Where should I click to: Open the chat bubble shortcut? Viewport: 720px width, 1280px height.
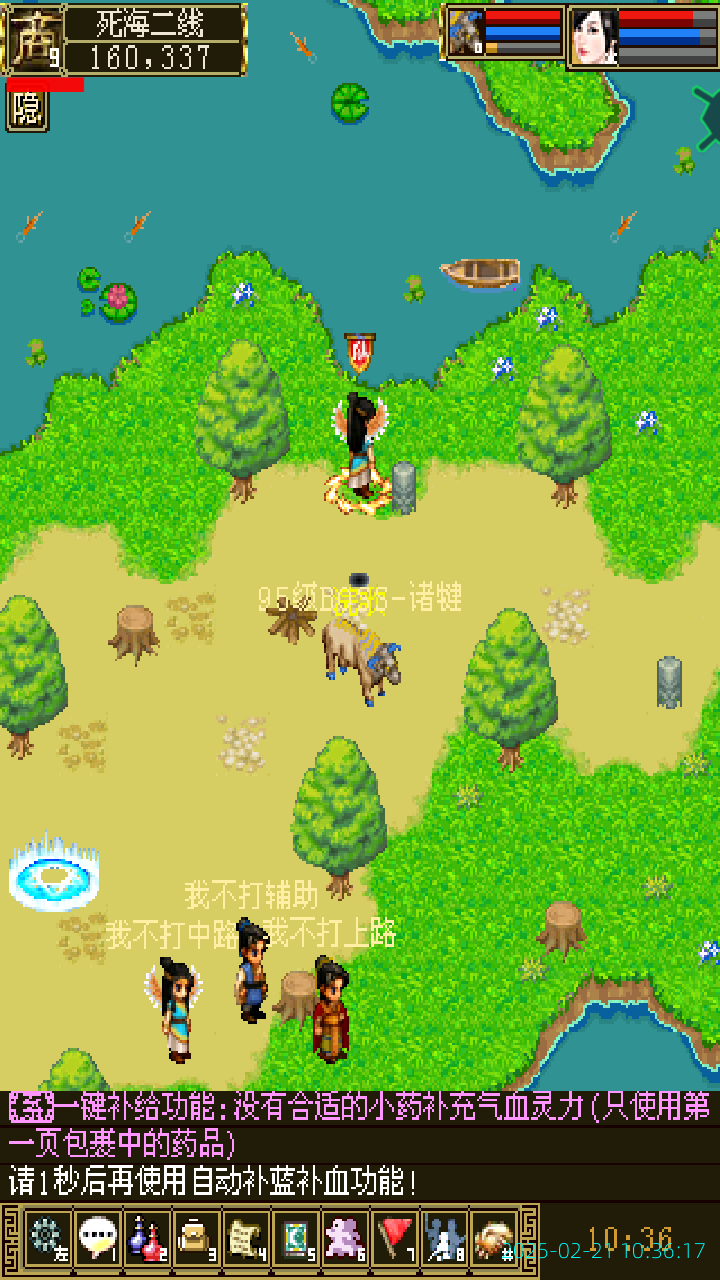(x=97, y=1238)
